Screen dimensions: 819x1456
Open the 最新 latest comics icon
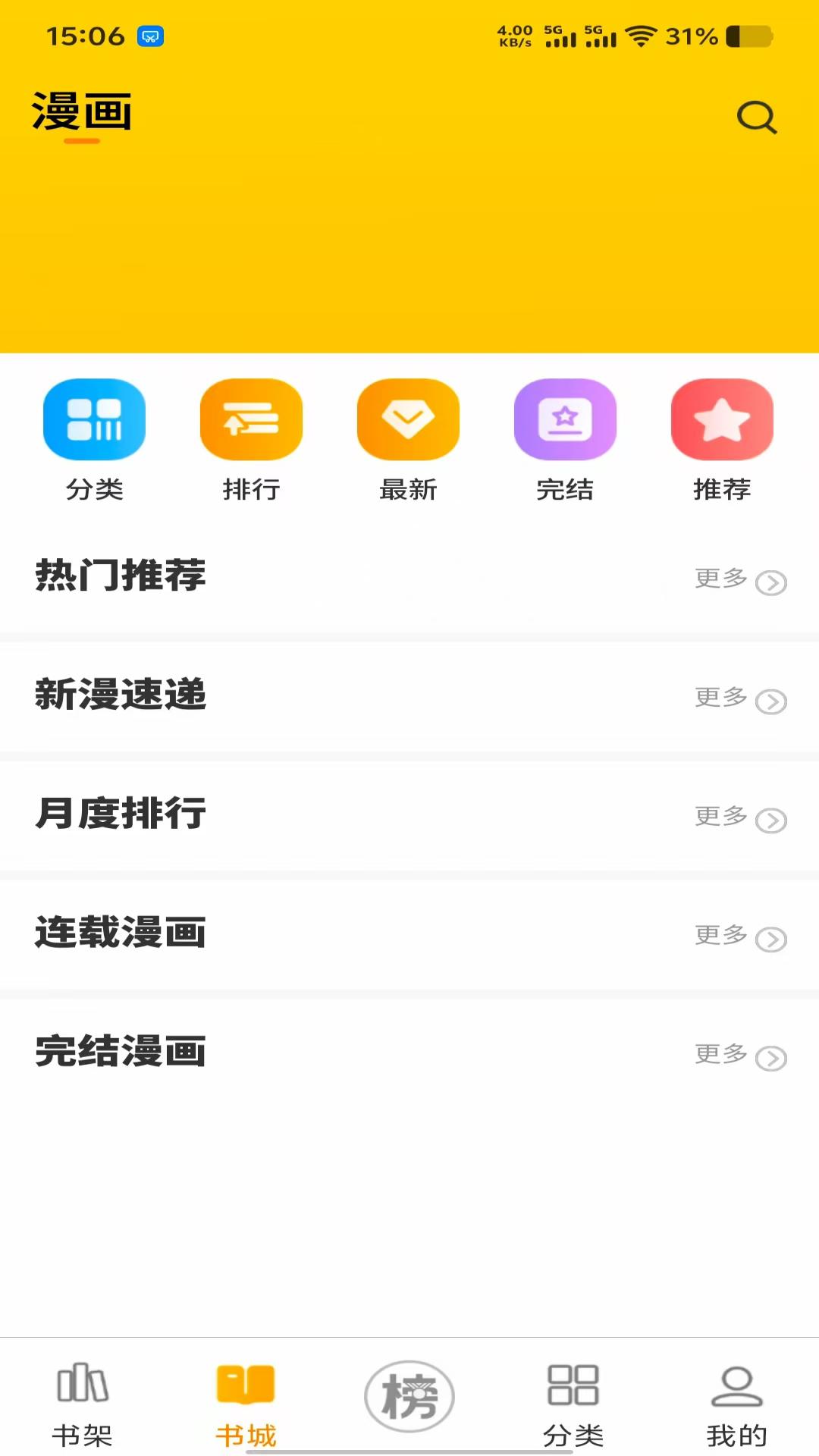click(408, 419)
